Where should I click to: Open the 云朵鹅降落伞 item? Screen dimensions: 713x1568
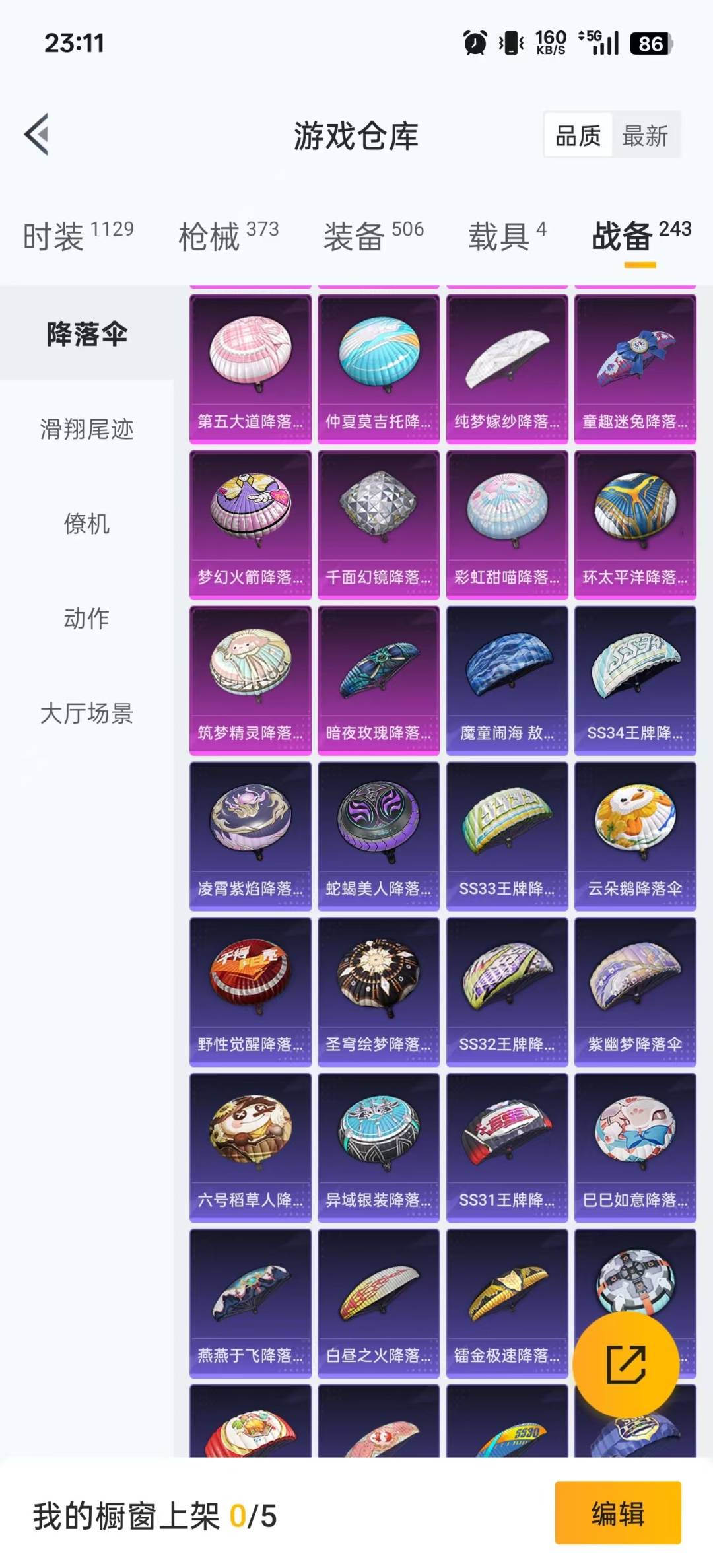coord(635,836)
